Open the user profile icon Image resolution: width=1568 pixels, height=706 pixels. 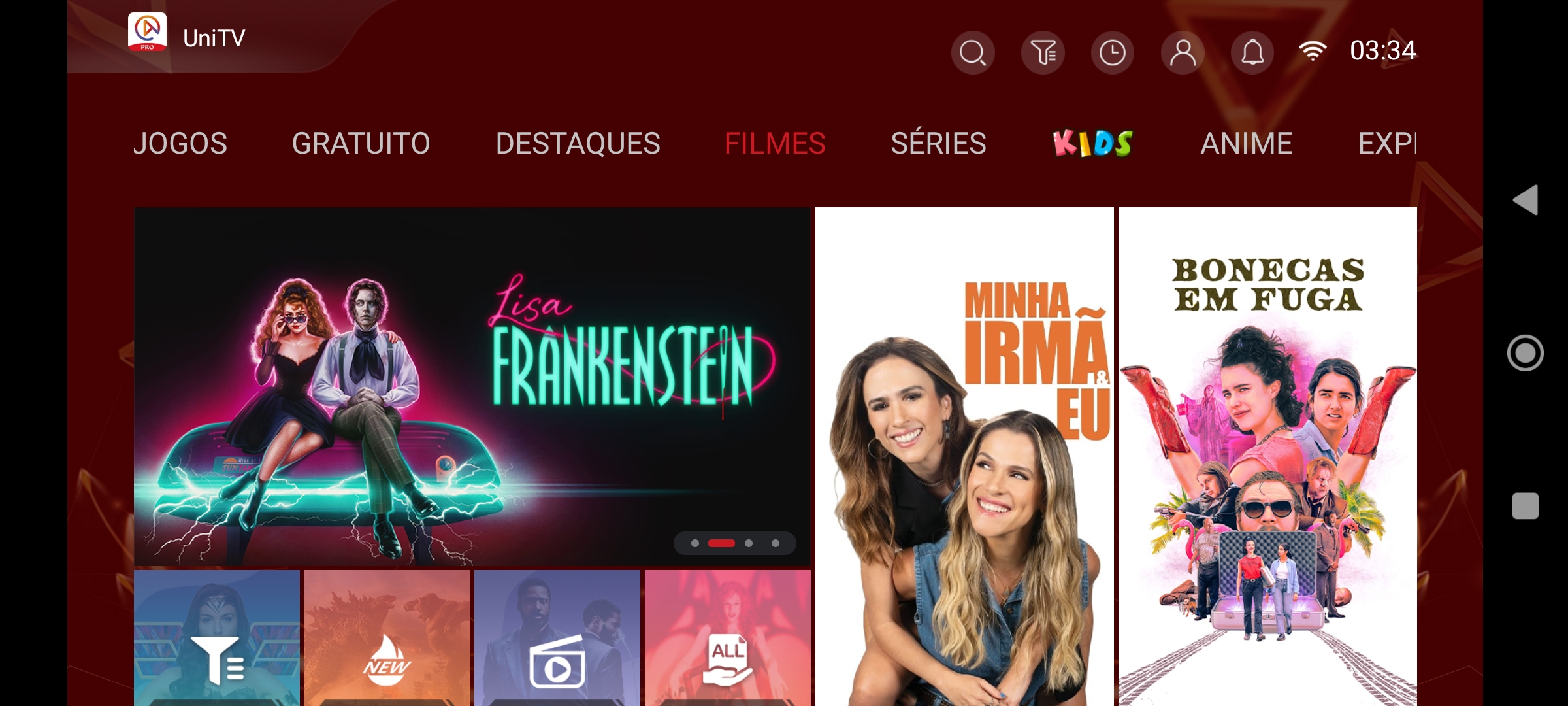[x=1183, y=52]
